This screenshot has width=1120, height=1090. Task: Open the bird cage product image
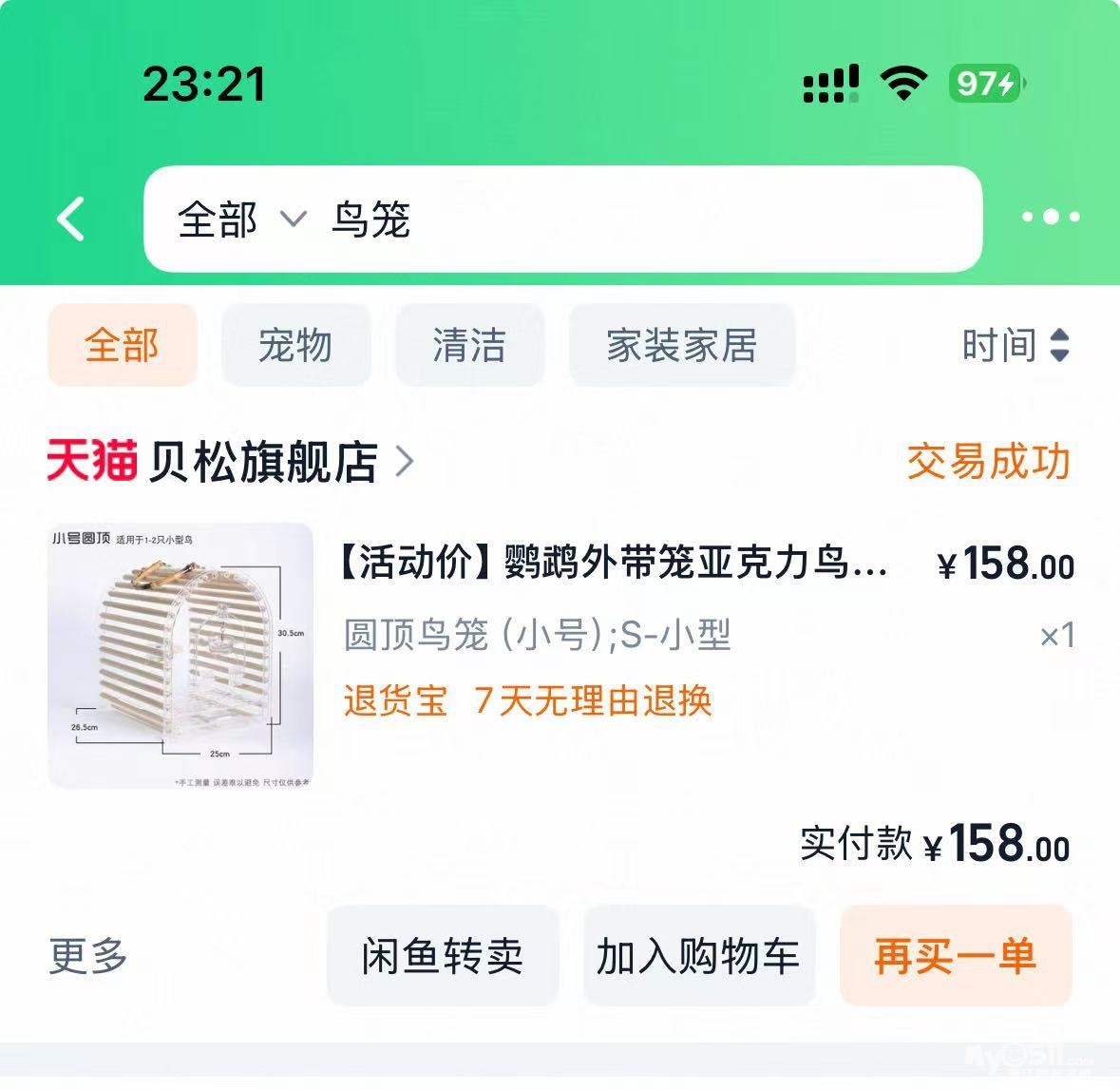coord(180,656)
